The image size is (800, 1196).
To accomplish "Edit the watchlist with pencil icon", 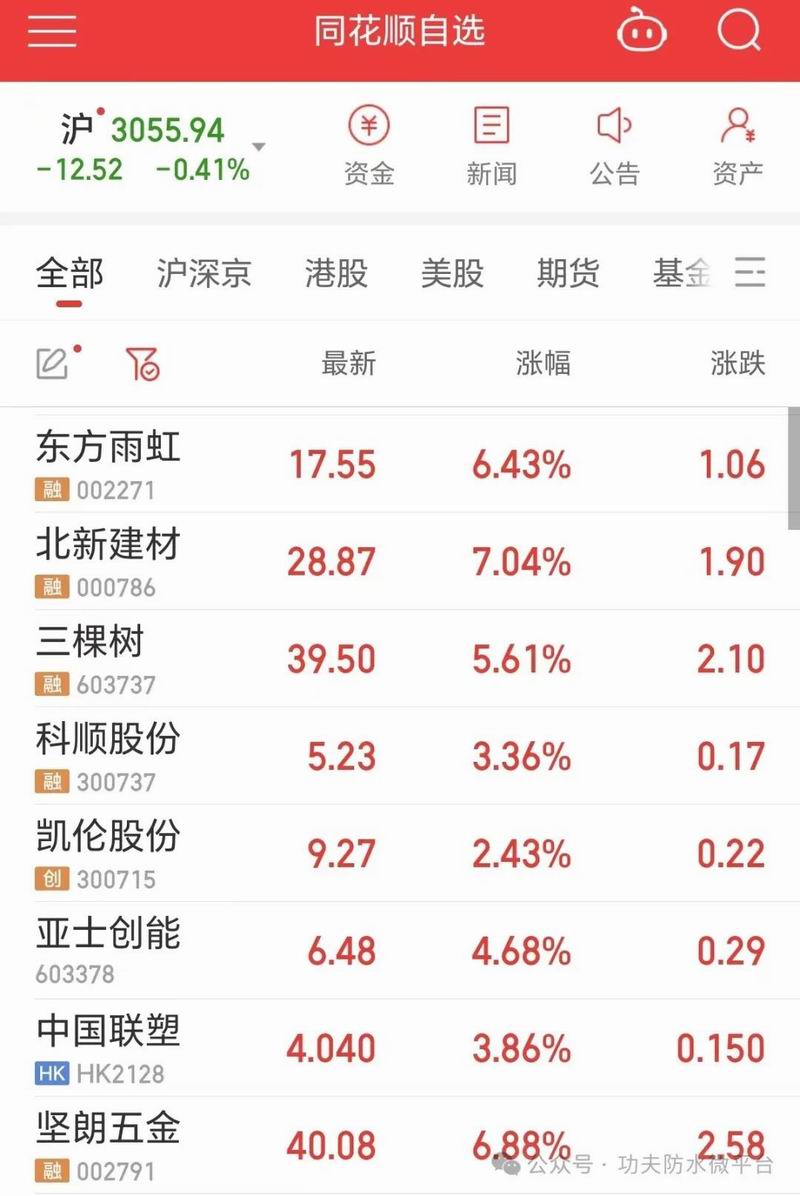I will (x=52, y=363).
